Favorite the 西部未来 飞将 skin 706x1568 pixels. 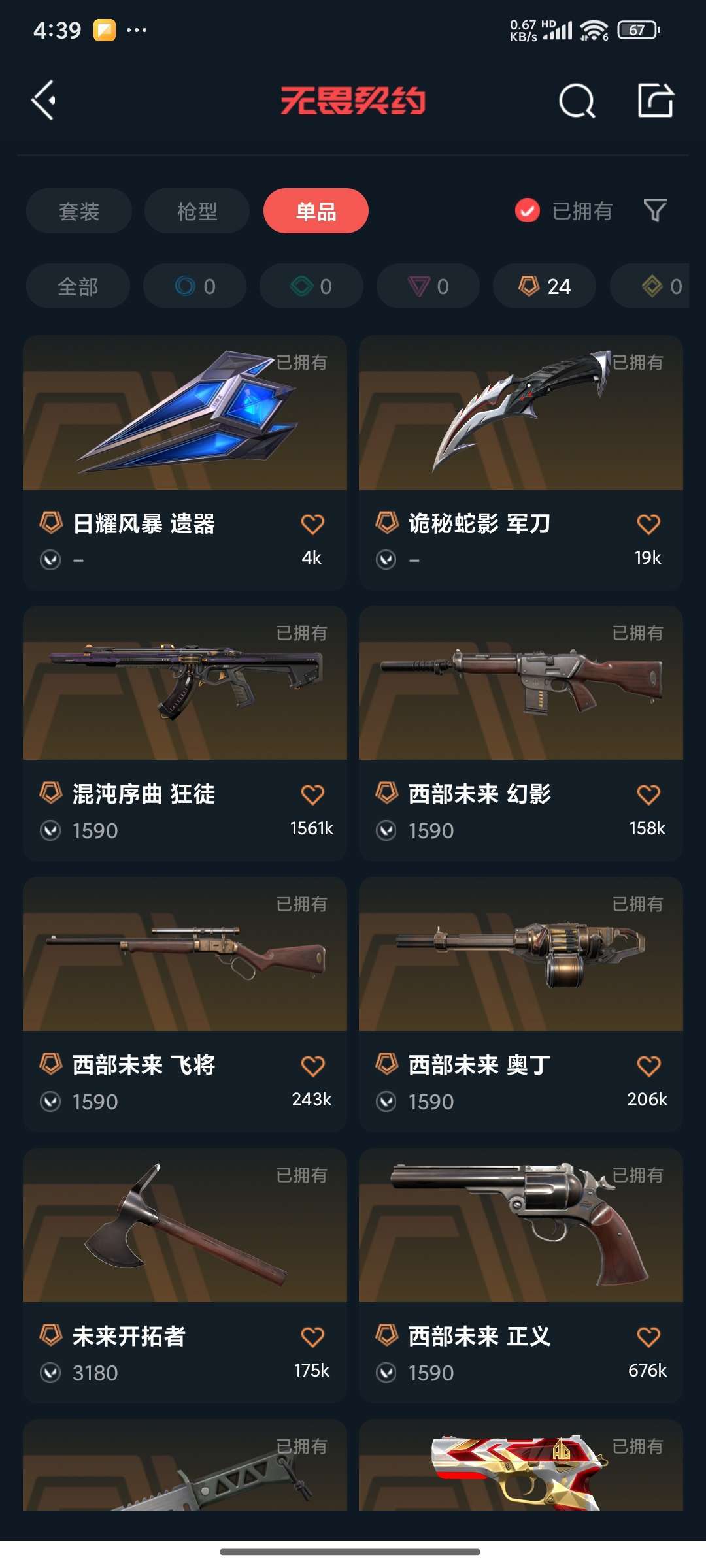click(312, 1066)
